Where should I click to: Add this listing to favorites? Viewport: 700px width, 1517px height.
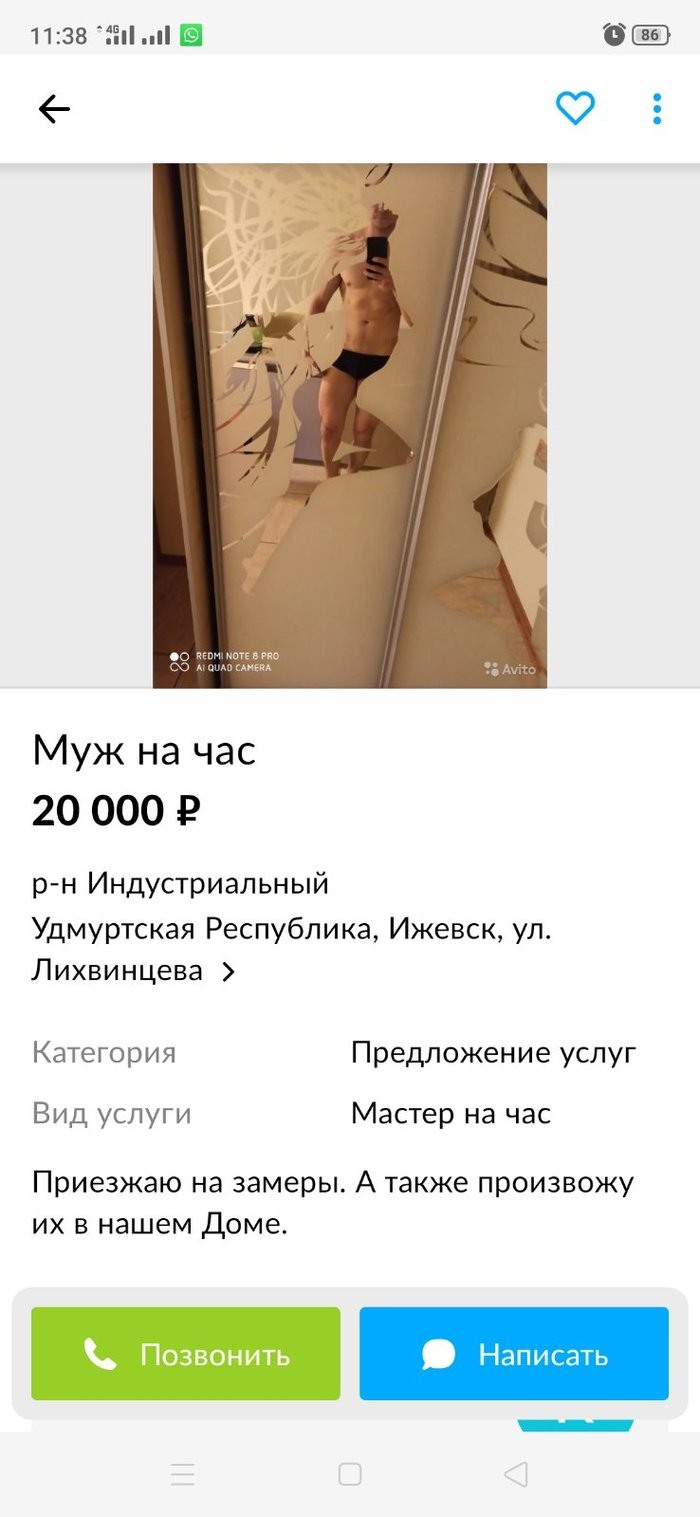pos(575,108)
